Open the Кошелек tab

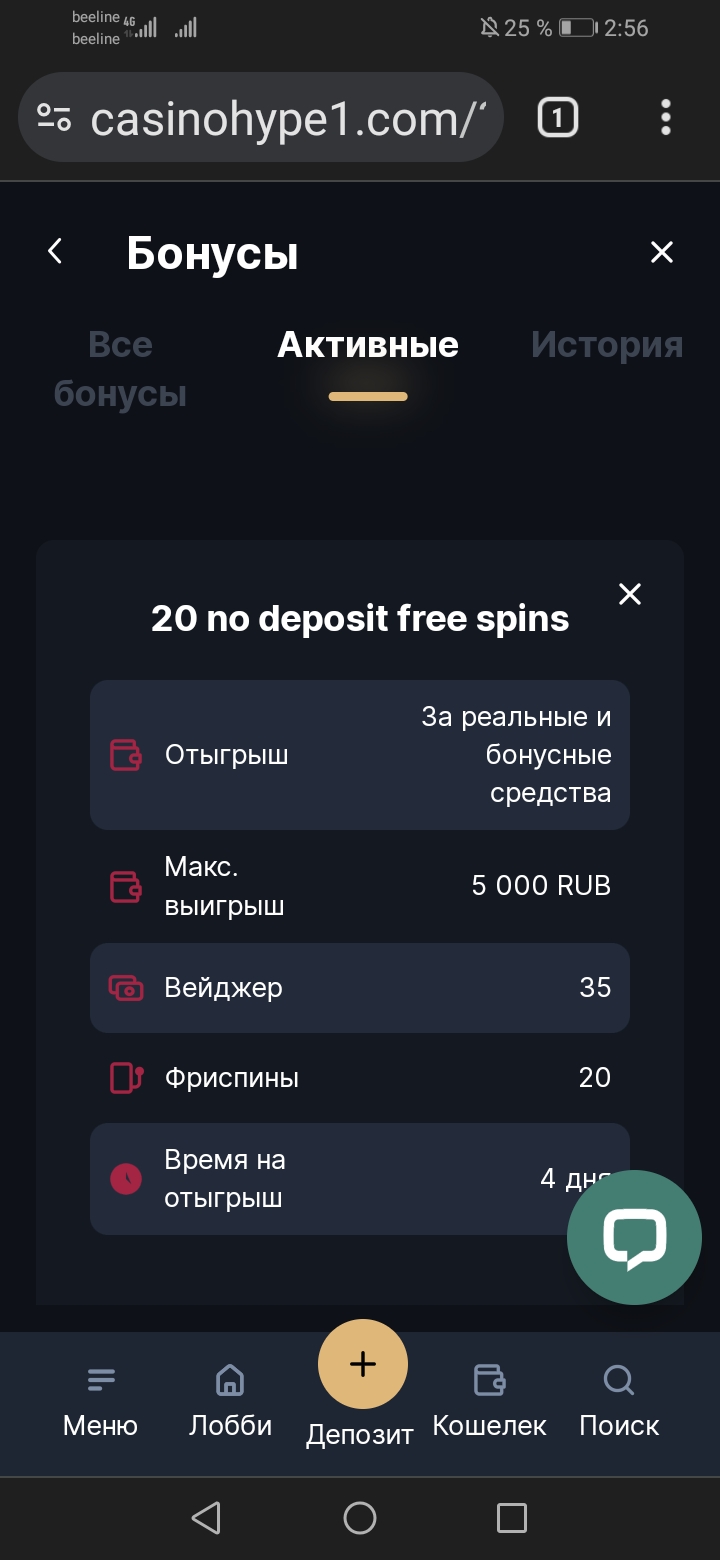coord(489,1402)
